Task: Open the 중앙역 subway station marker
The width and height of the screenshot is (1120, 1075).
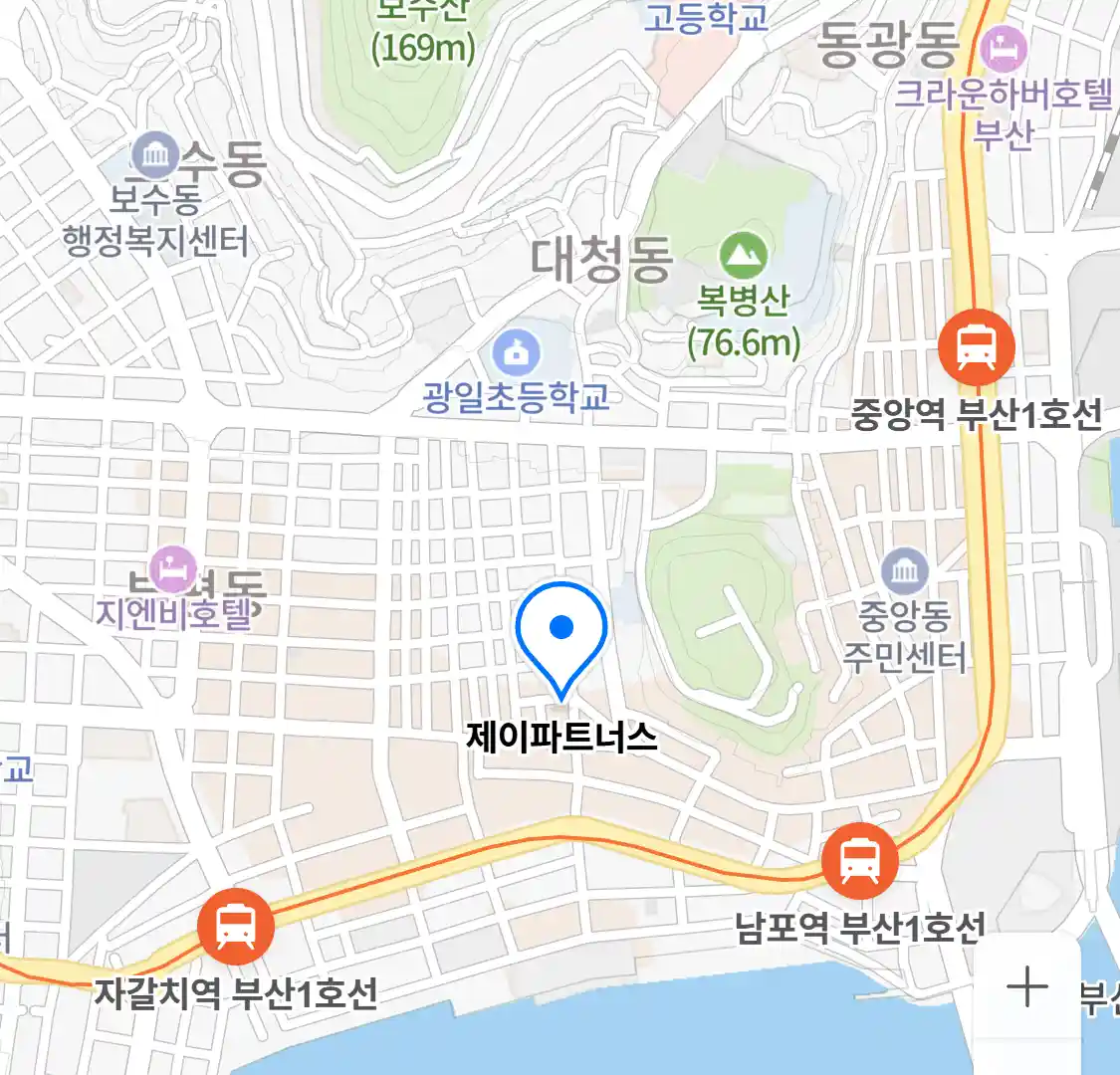Action: point(977,347)
